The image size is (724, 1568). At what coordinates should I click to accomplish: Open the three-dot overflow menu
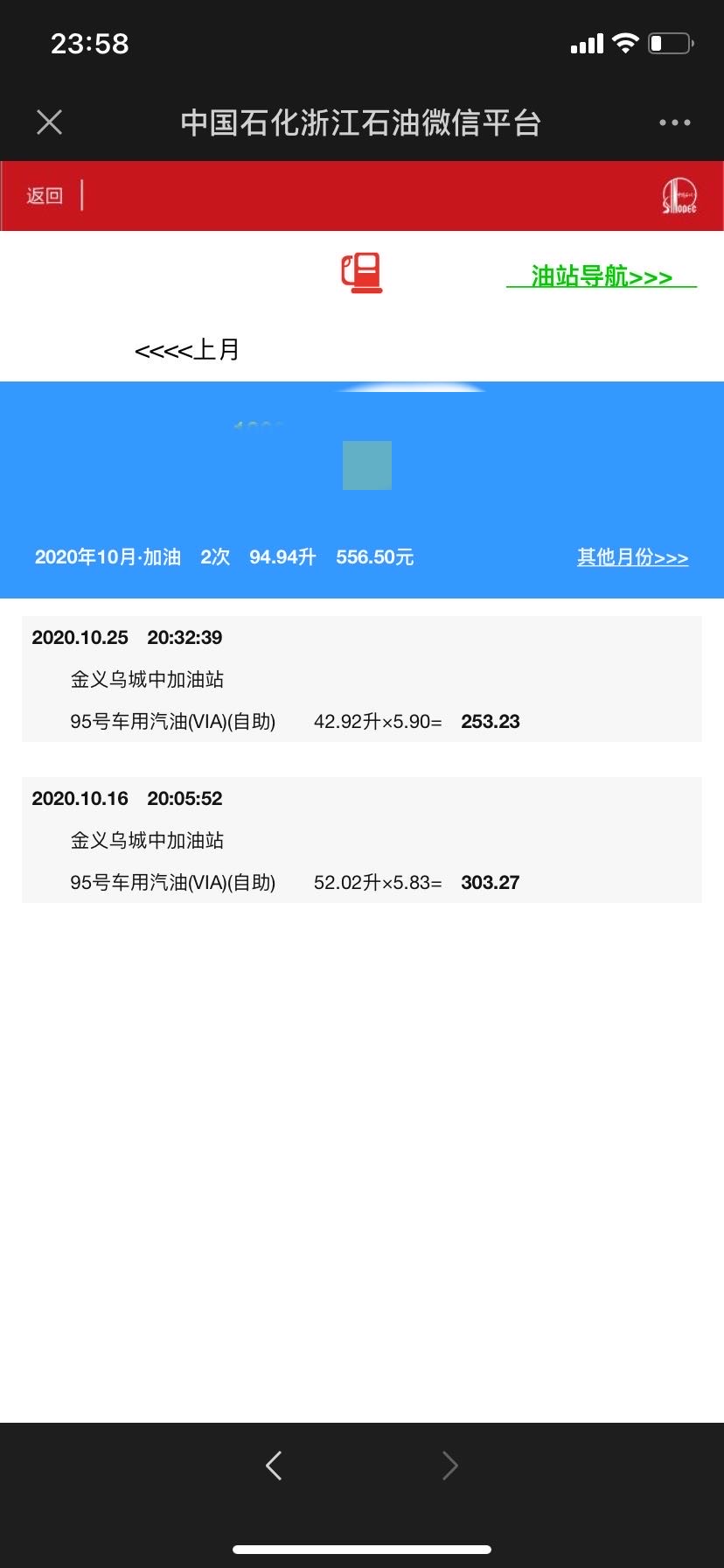(674, 122)
